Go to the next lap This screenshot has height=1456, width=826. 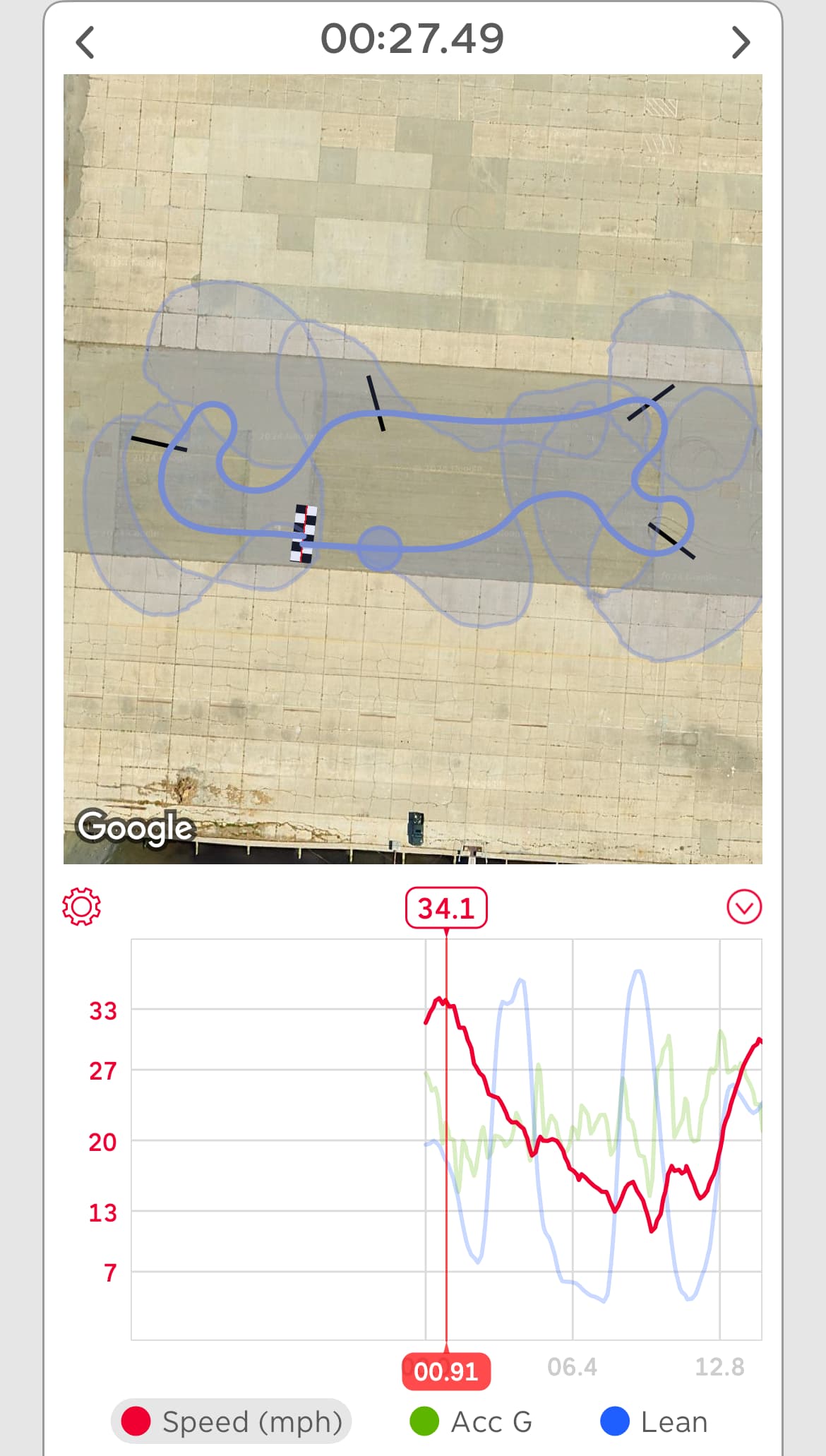click(x=740, y=42)
